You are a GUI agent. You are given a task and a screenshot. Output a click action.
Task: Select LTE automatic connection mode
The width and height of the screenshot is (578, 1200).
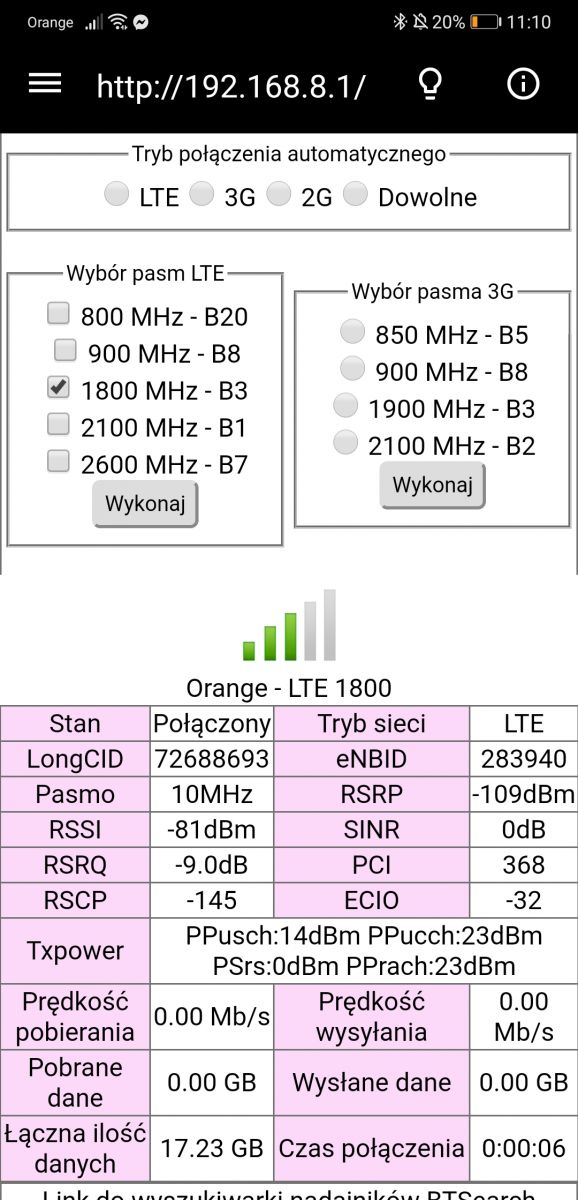click(x=117, y=194)
